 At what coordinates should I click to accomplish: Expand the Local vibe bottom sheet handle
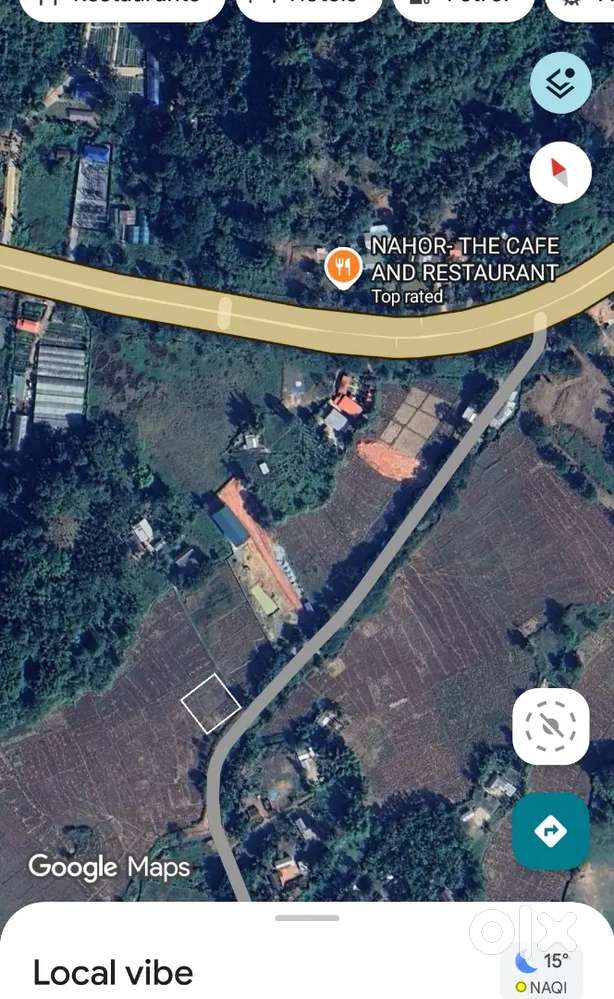307,918
